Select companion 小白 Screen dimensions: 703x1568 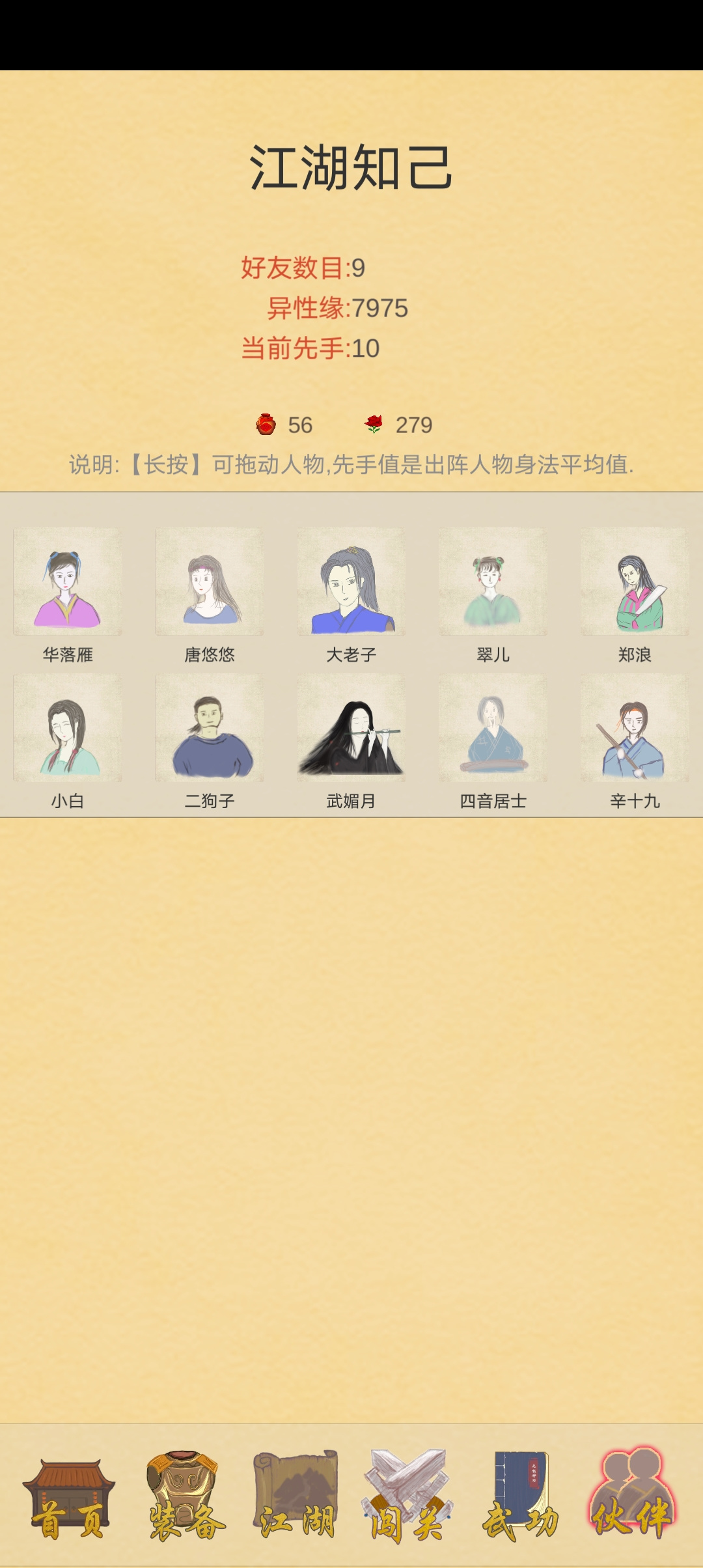click(68, 728)
